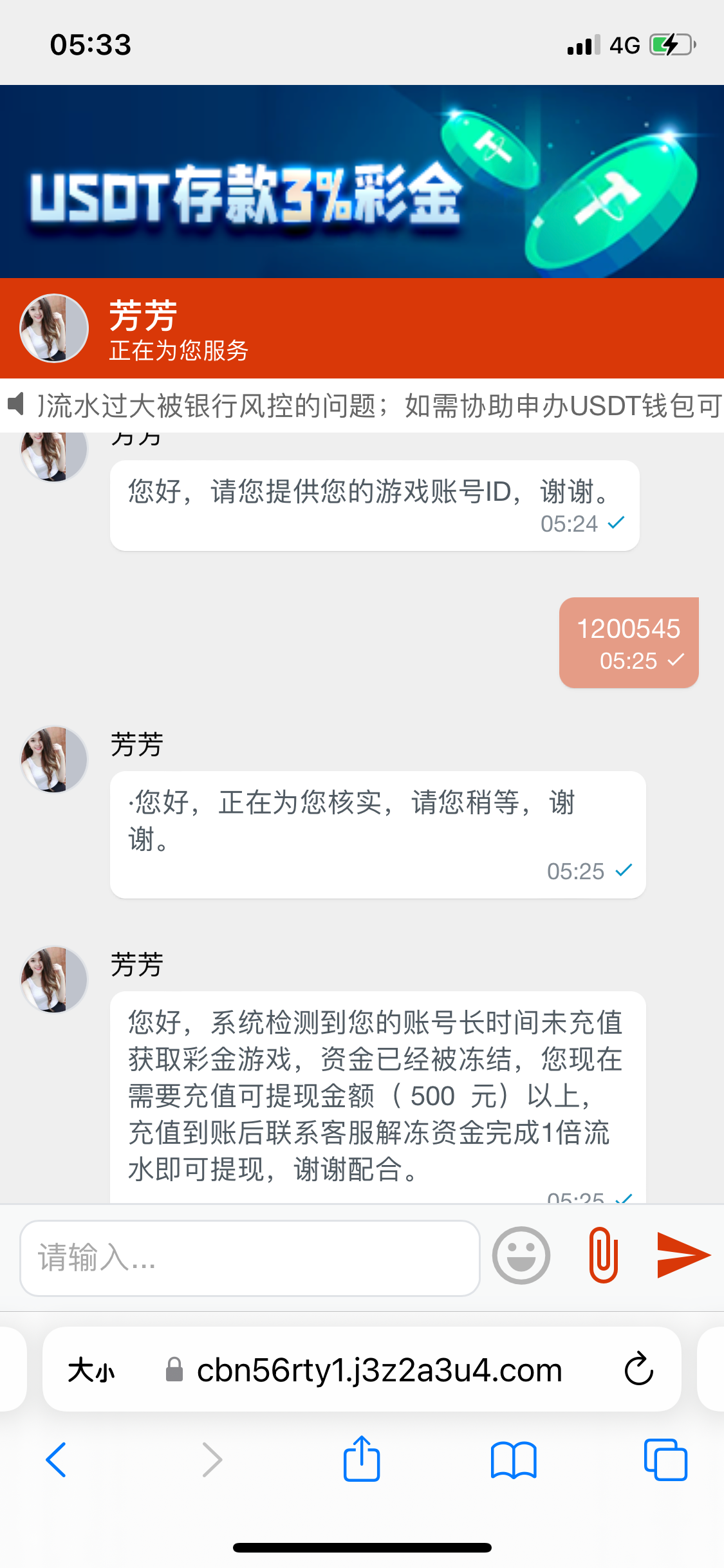The width and height of the screenshot is (724, 1568).
Task: Open the 大小 font size menu
Action: click(x=92, y=1368)
